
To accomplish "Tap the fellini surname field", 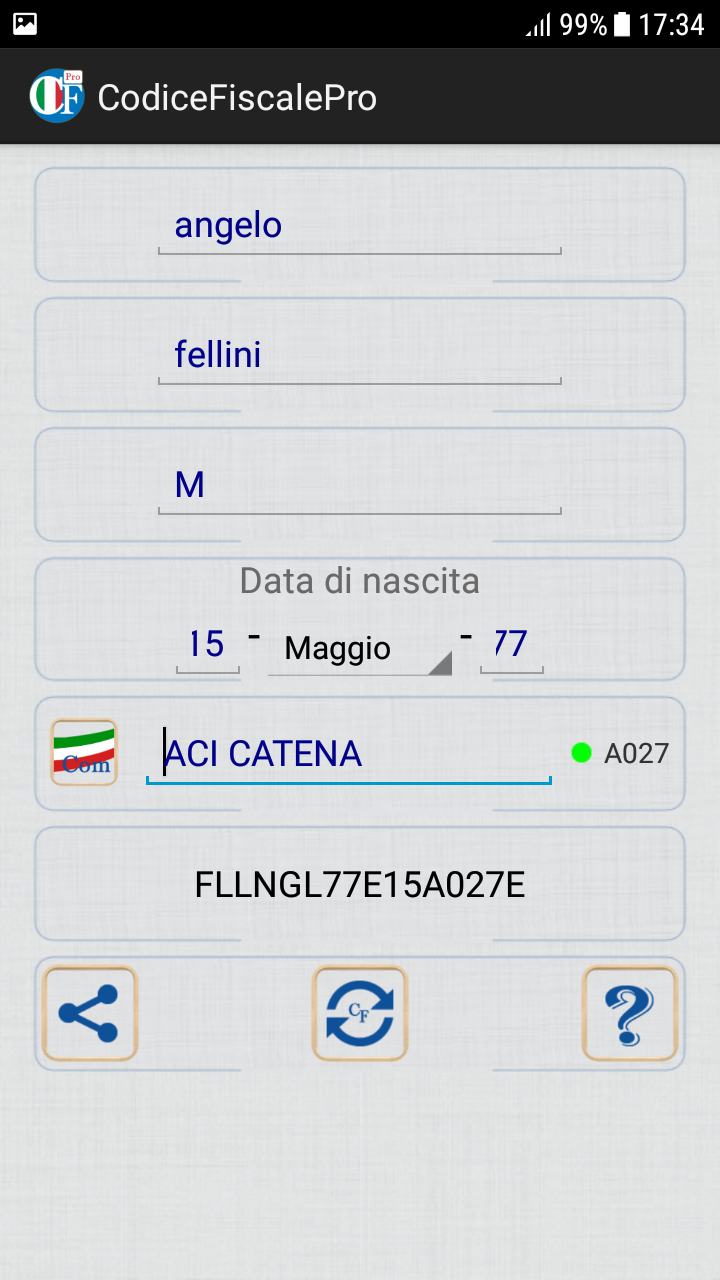I will point(360,354).
